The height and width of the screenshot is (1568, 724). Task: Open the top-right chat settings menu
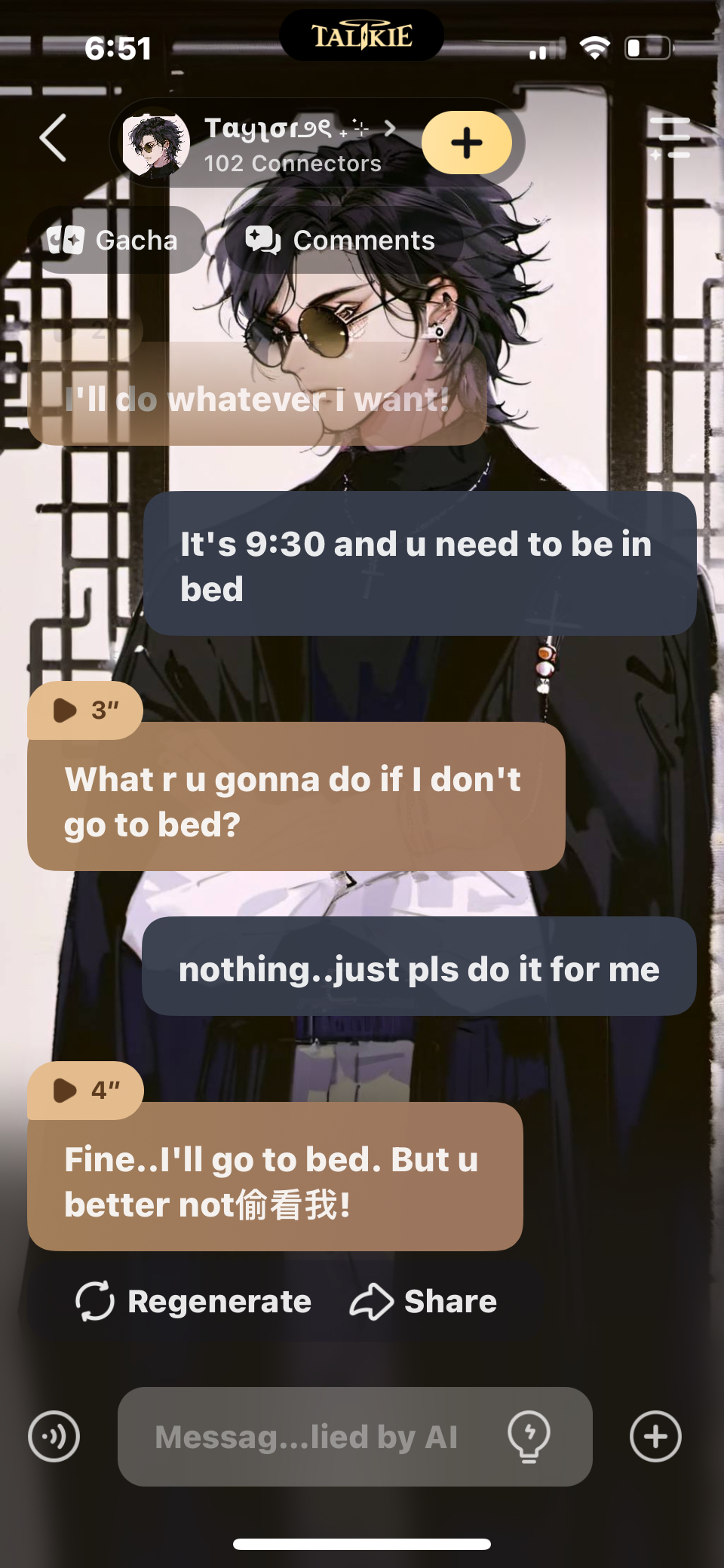point(670,138)
